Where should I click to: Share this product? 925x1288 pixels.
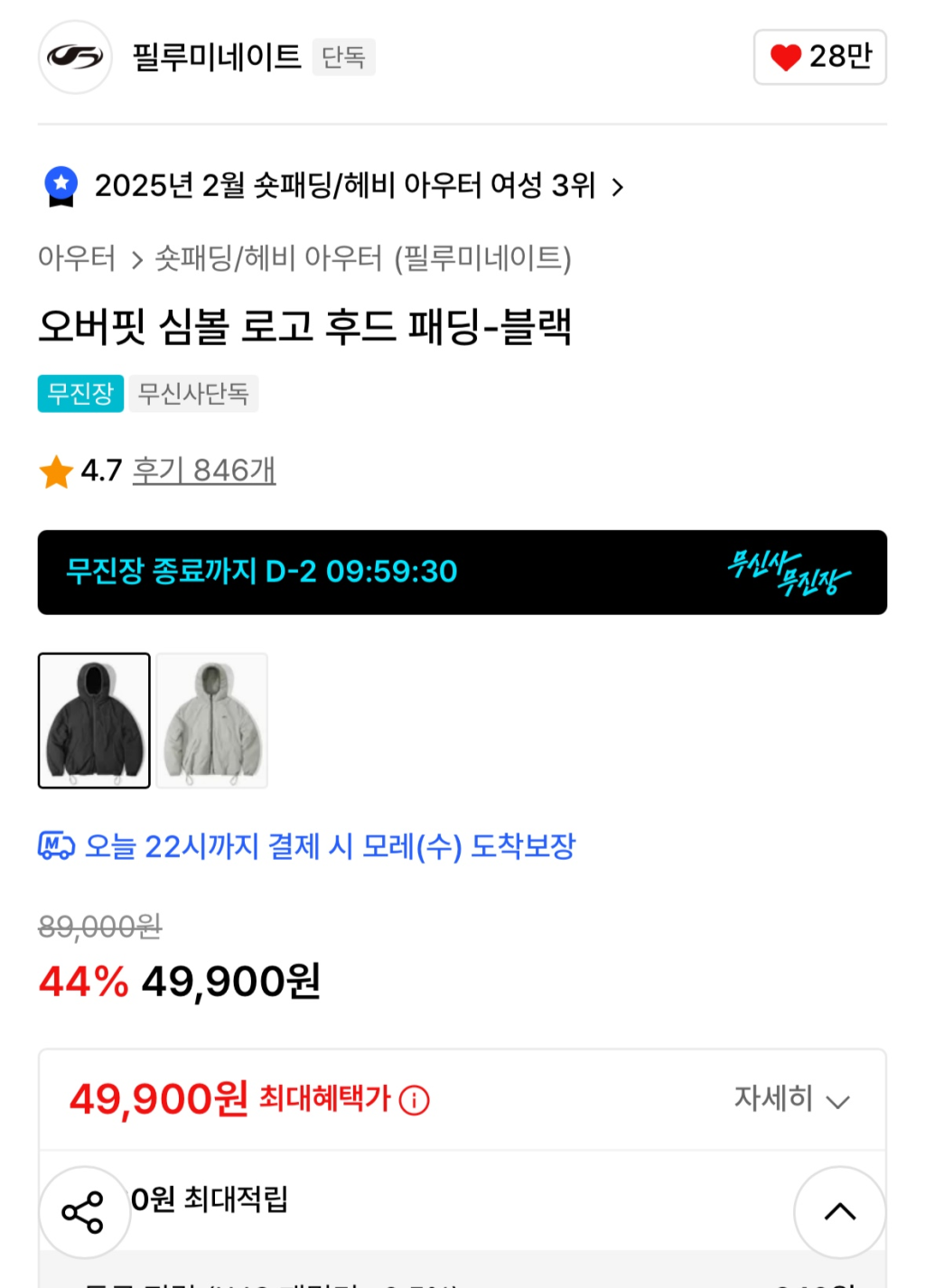(x=83, y=1212)
